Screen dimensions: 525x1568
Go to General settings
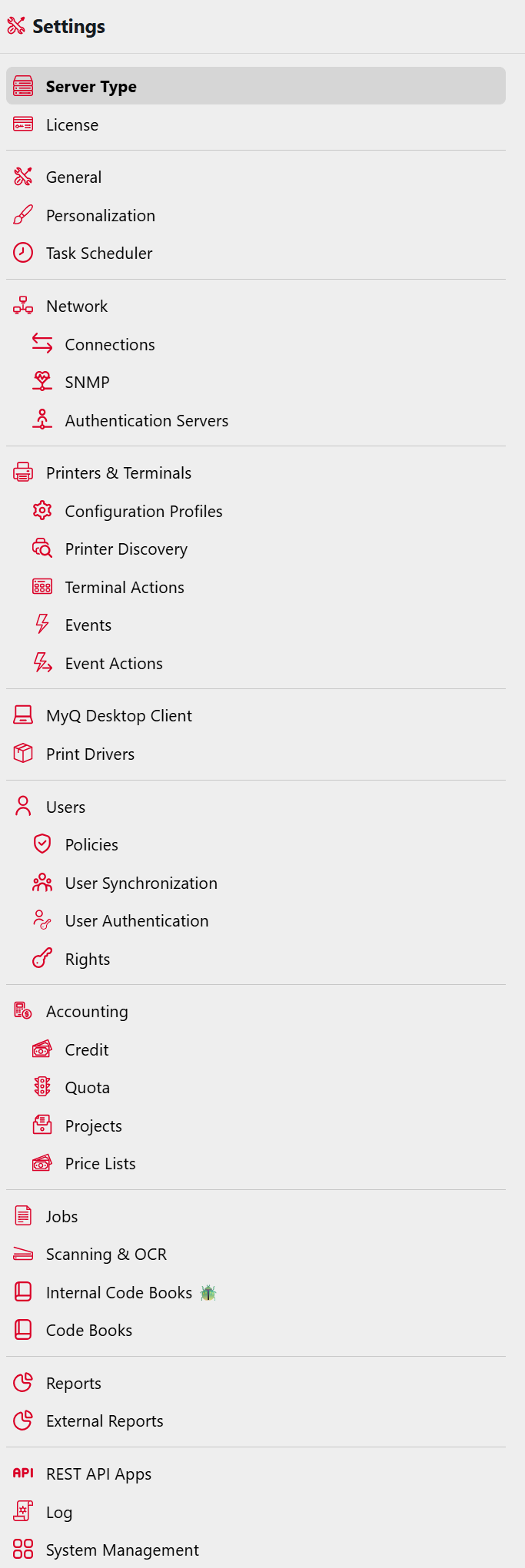(73, 177)
